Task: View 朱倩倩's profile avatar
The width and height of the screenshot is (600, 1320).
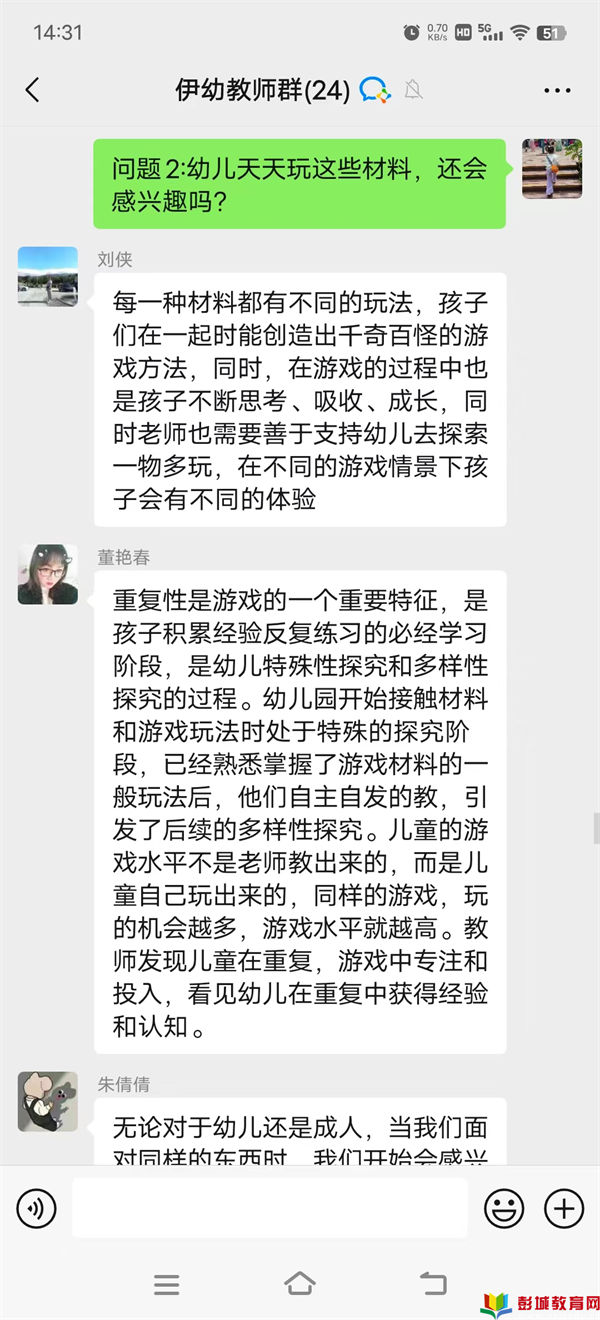Action: (x=47, y=1101)
